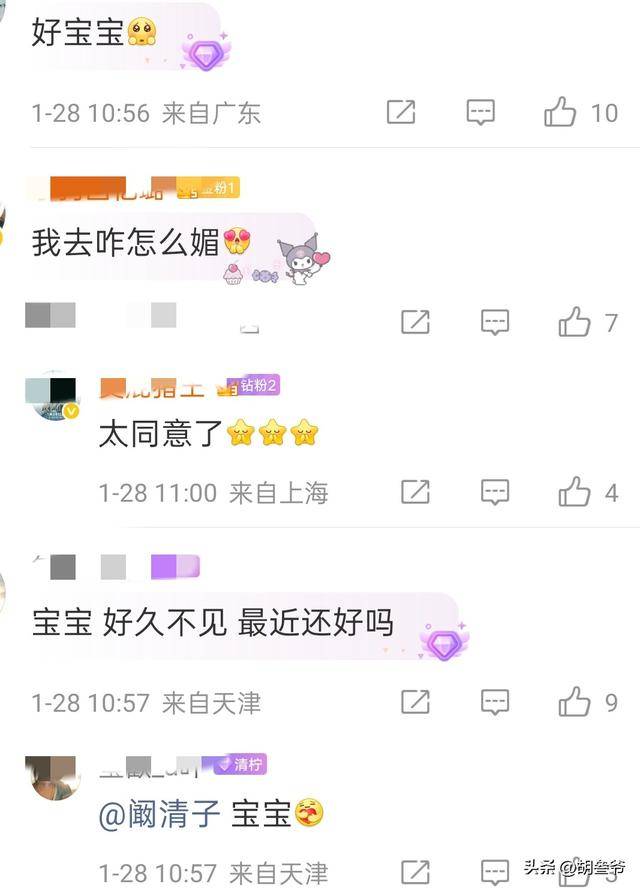Share the comment "好宝宝"
Screen dimensions: 640x890
(x=401, y=113)
